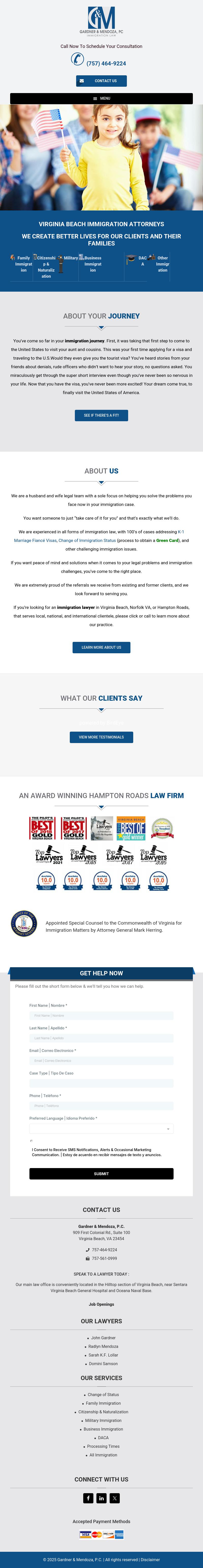Call the (757) 464-9224 phone number
Viewport: 203px width, 1568px height.
[106, 63]
